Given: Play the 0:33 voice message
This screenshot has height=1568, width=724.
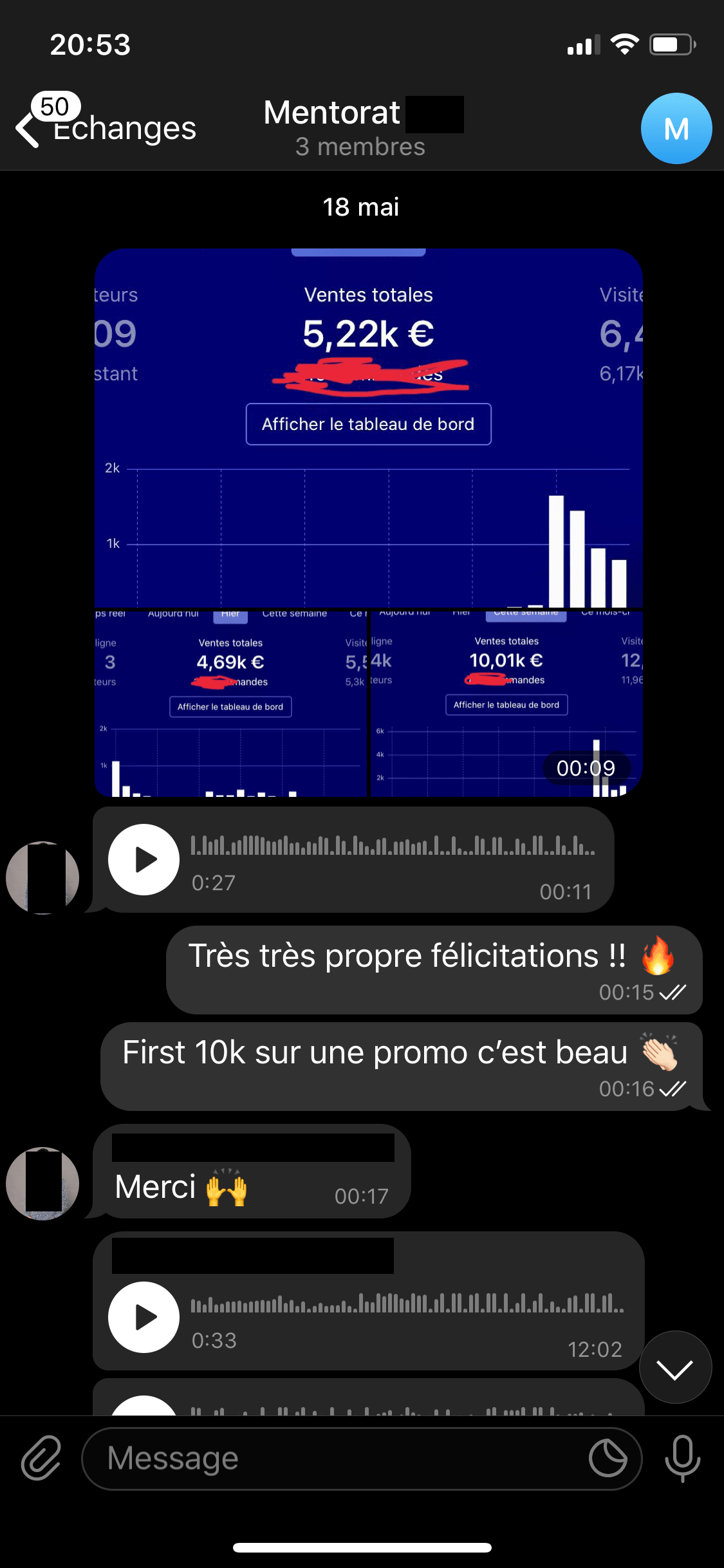Looking at the screenshot, I should pos(144,1317).
